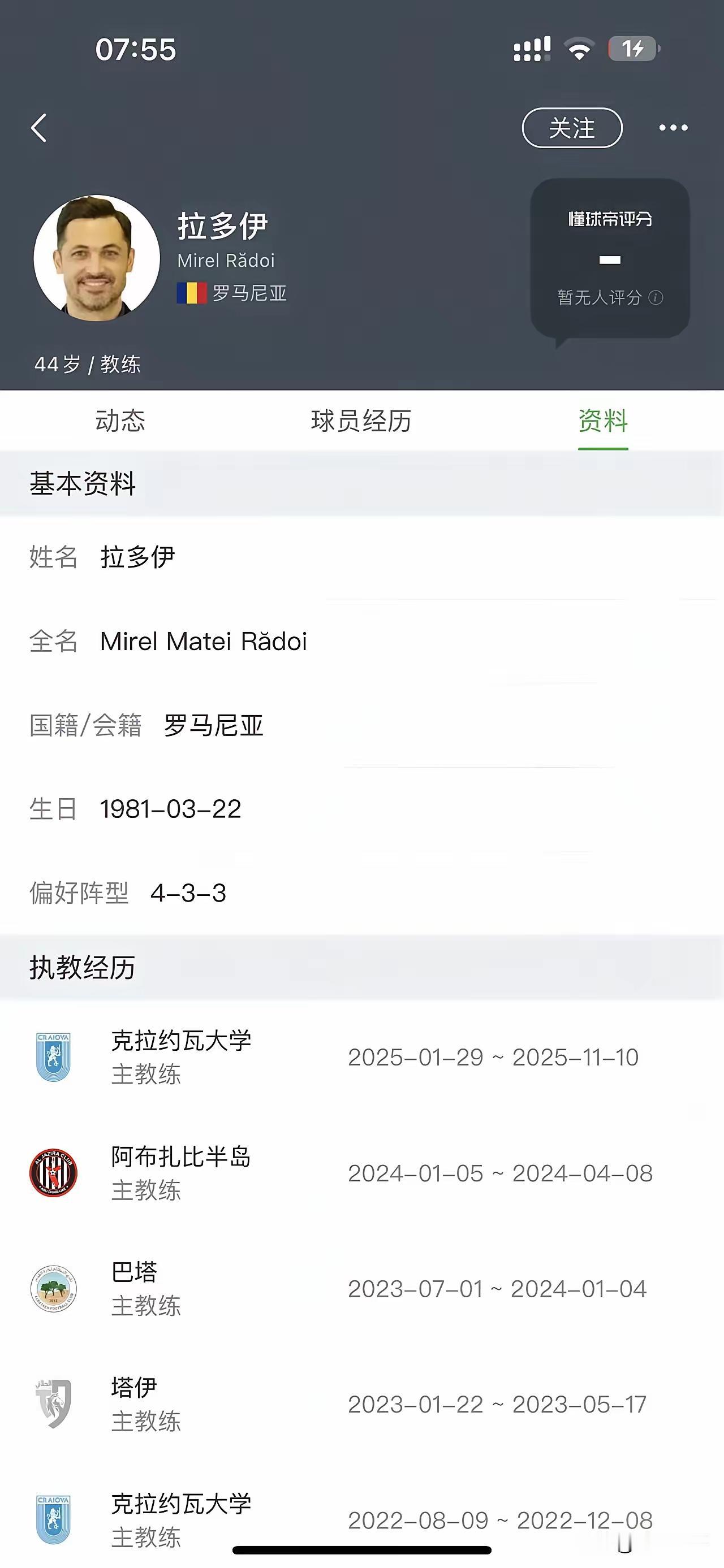This screenshot has height=1568, width=724.
Task: Open the 球员经历 tab
Action: click(360, 421)
